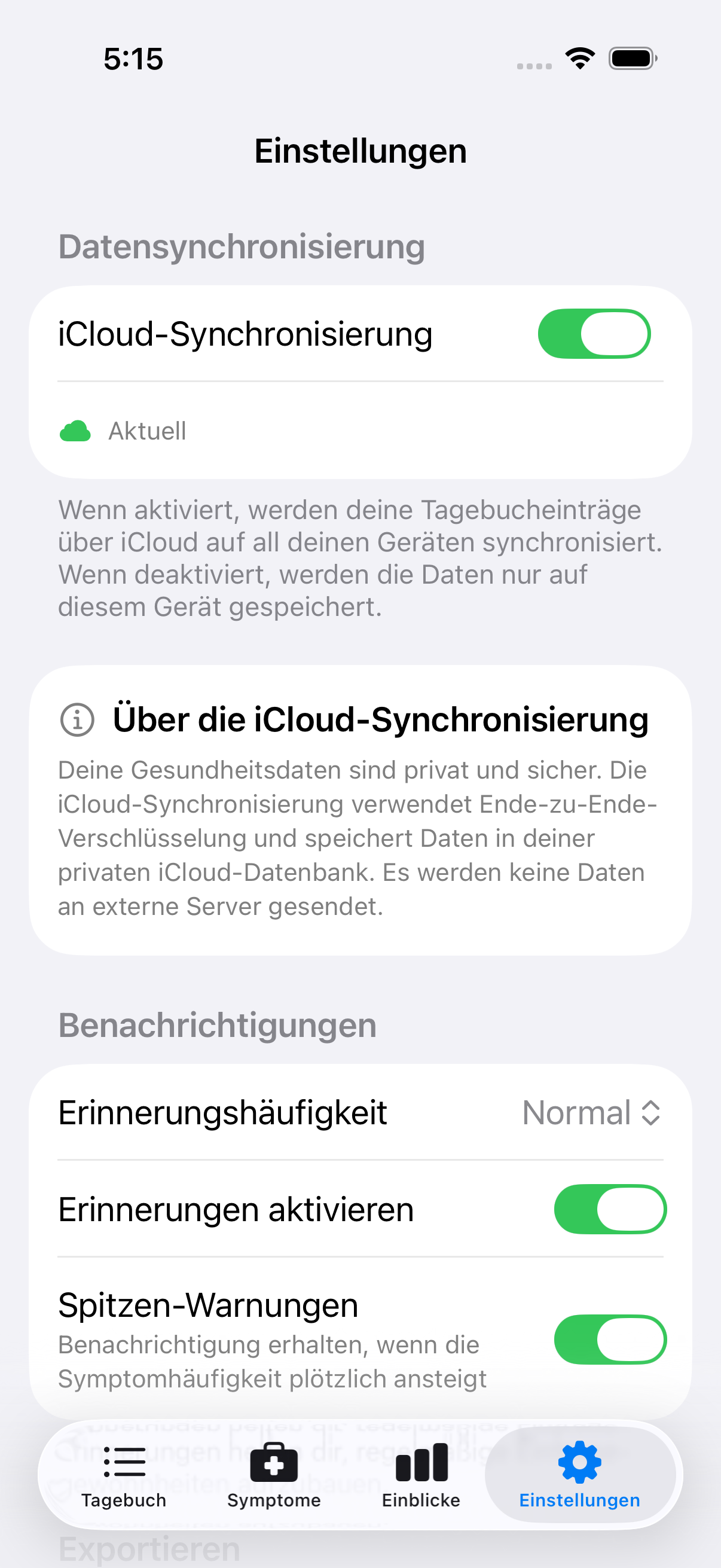Viewport: 721px width, 1568px height.
Task: Open the Erinnerungshäufigkeit dropdown
Action: coord(591,1113)
